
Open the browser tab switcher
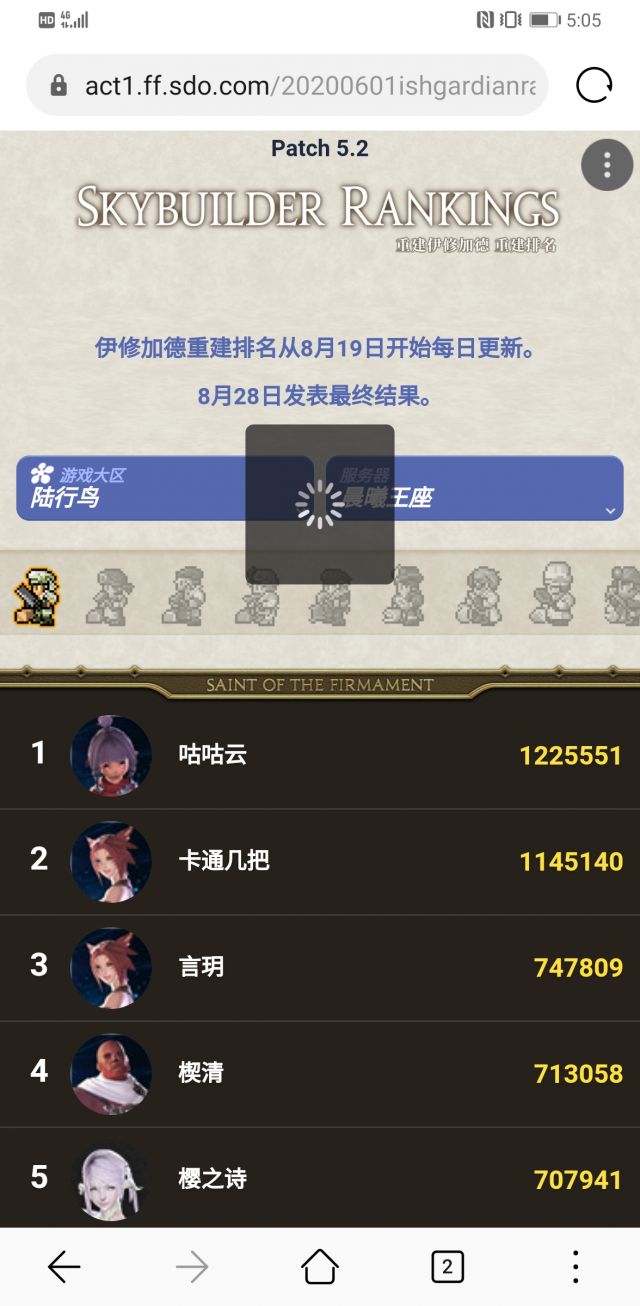[447, 1267]
